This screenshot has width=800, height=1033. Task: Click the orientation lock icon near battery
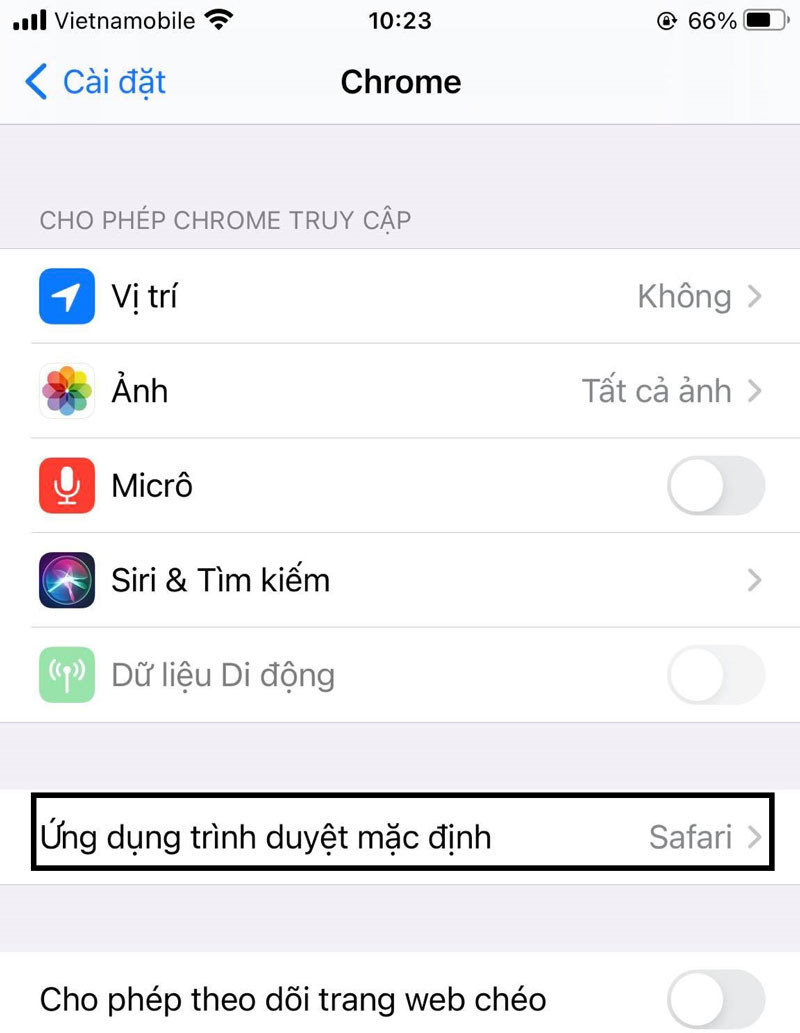click(x=666, y=20)
